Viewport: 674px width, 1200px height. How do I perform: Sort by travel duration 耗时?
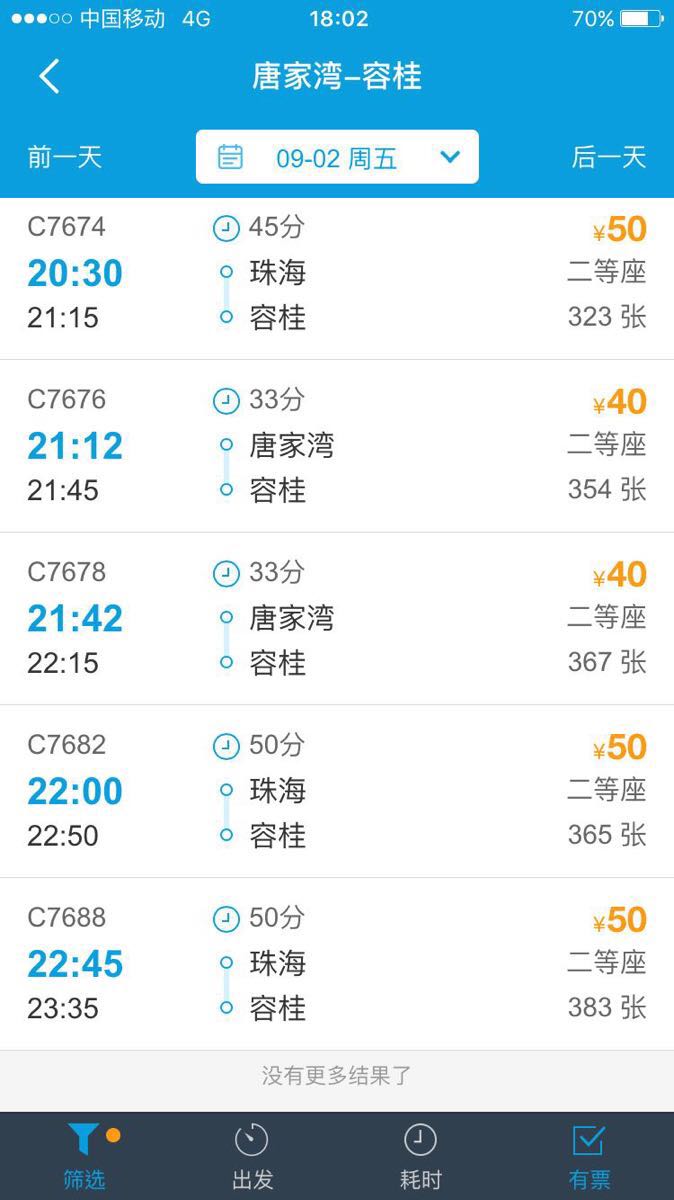pyautogui.click(x=420, y=1156)
